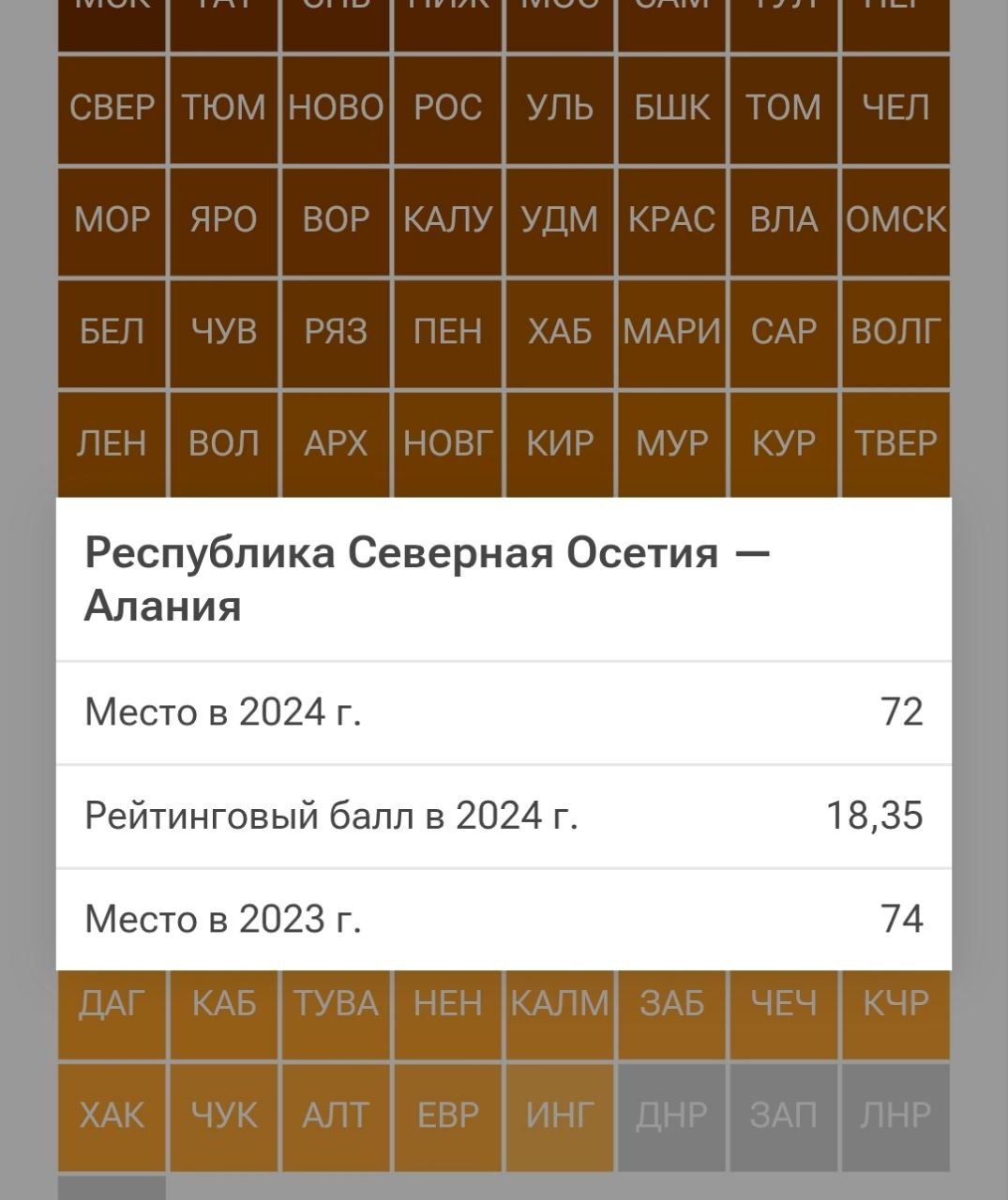
Task: Open the ЯРО region tile
Action: point(224,220)
